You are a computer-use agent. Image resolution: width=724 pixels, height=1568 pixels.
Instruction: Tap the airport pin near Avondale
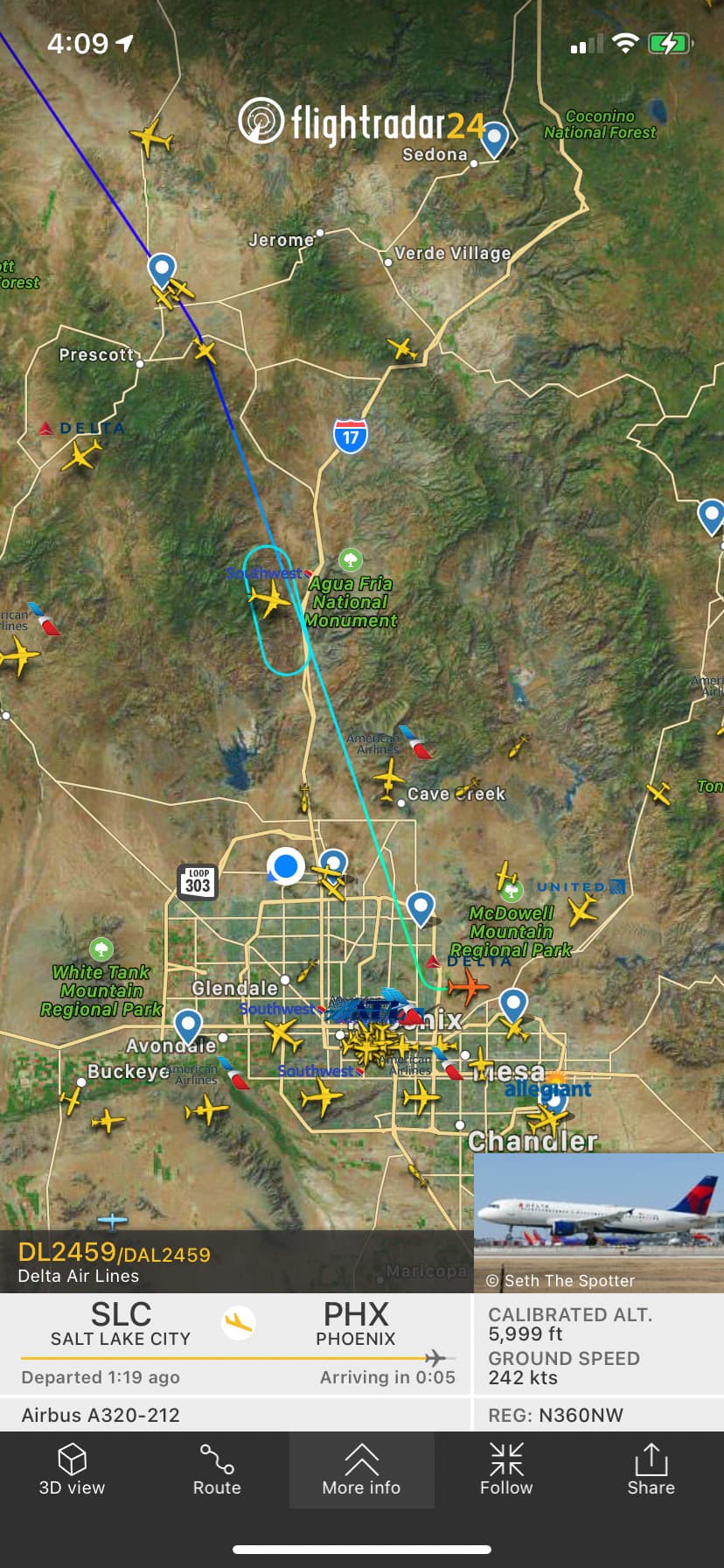(x=188, y=1025)
